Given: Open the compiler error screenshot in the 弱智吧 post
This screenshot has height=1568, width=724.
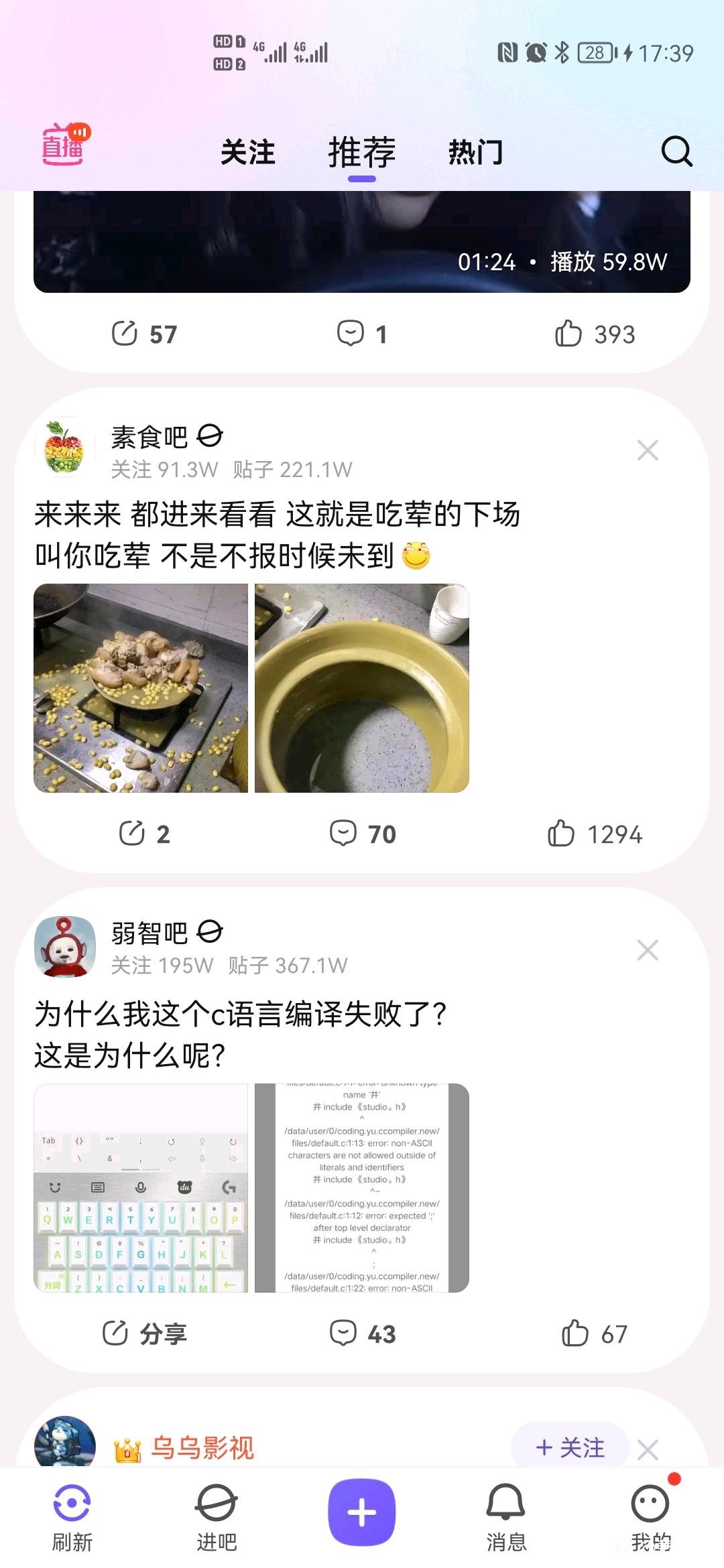Looking at the screenshot, I should [x=362, y=1188].
